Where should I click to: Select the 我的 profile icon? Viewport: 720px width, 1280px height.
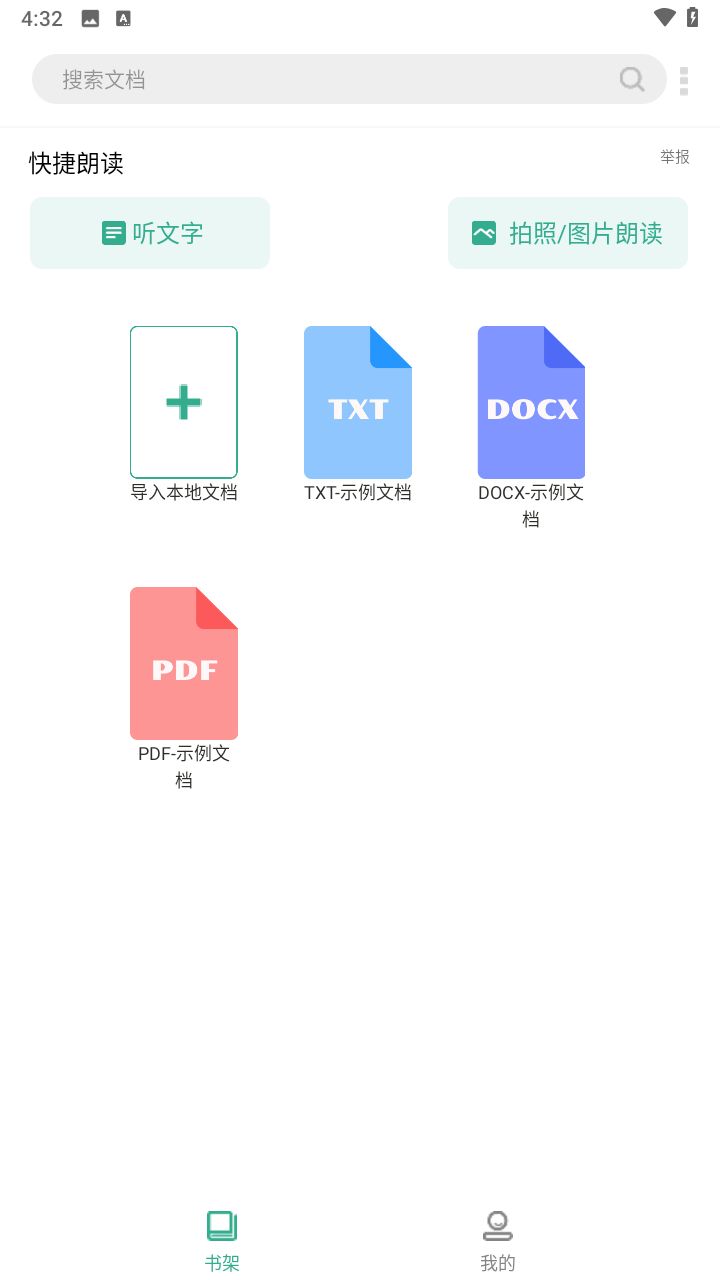[x=498, y=1224]
